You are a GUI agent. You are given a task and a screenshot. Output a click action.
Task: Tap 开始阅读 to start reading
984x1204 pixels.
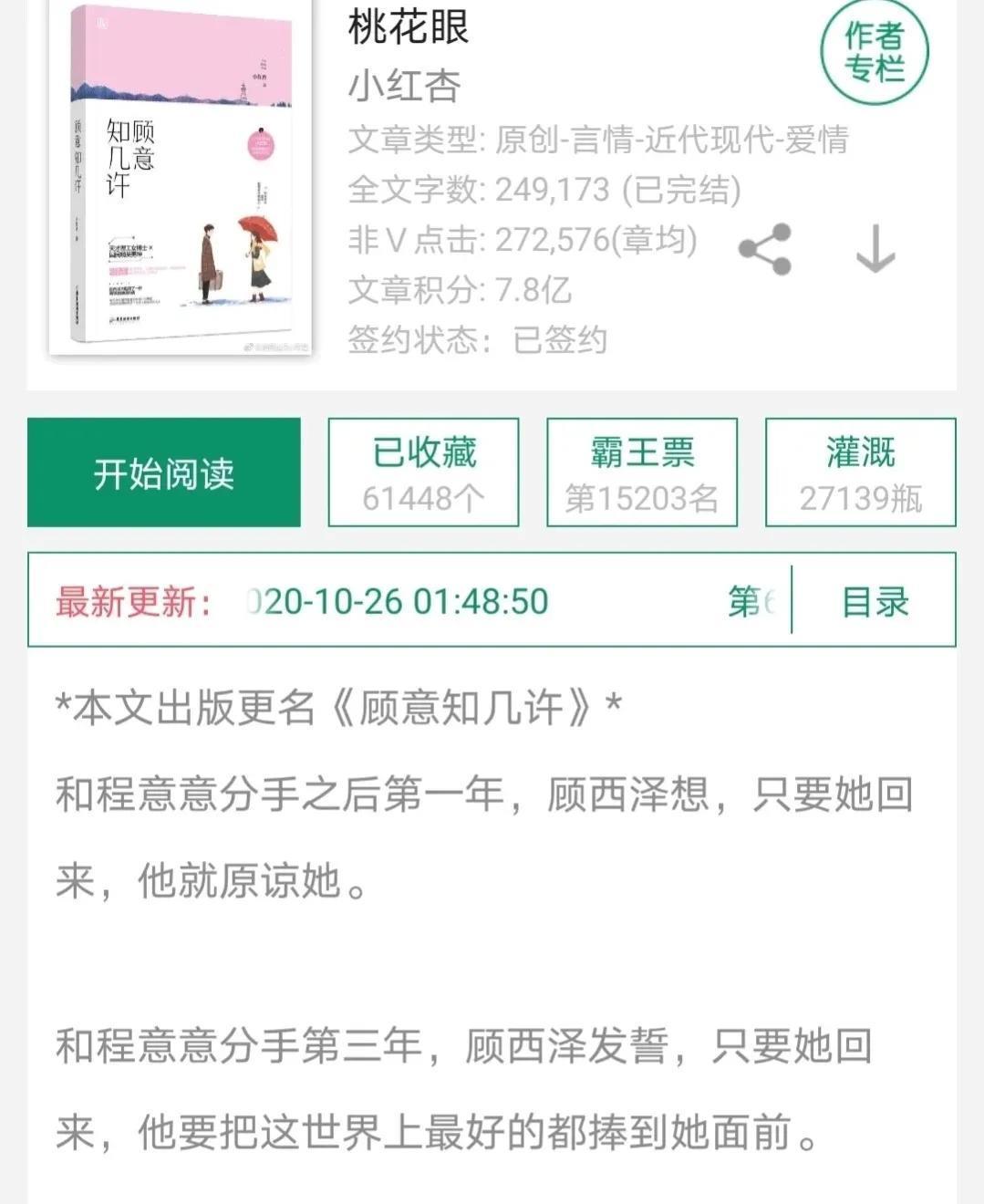point(164,472)
